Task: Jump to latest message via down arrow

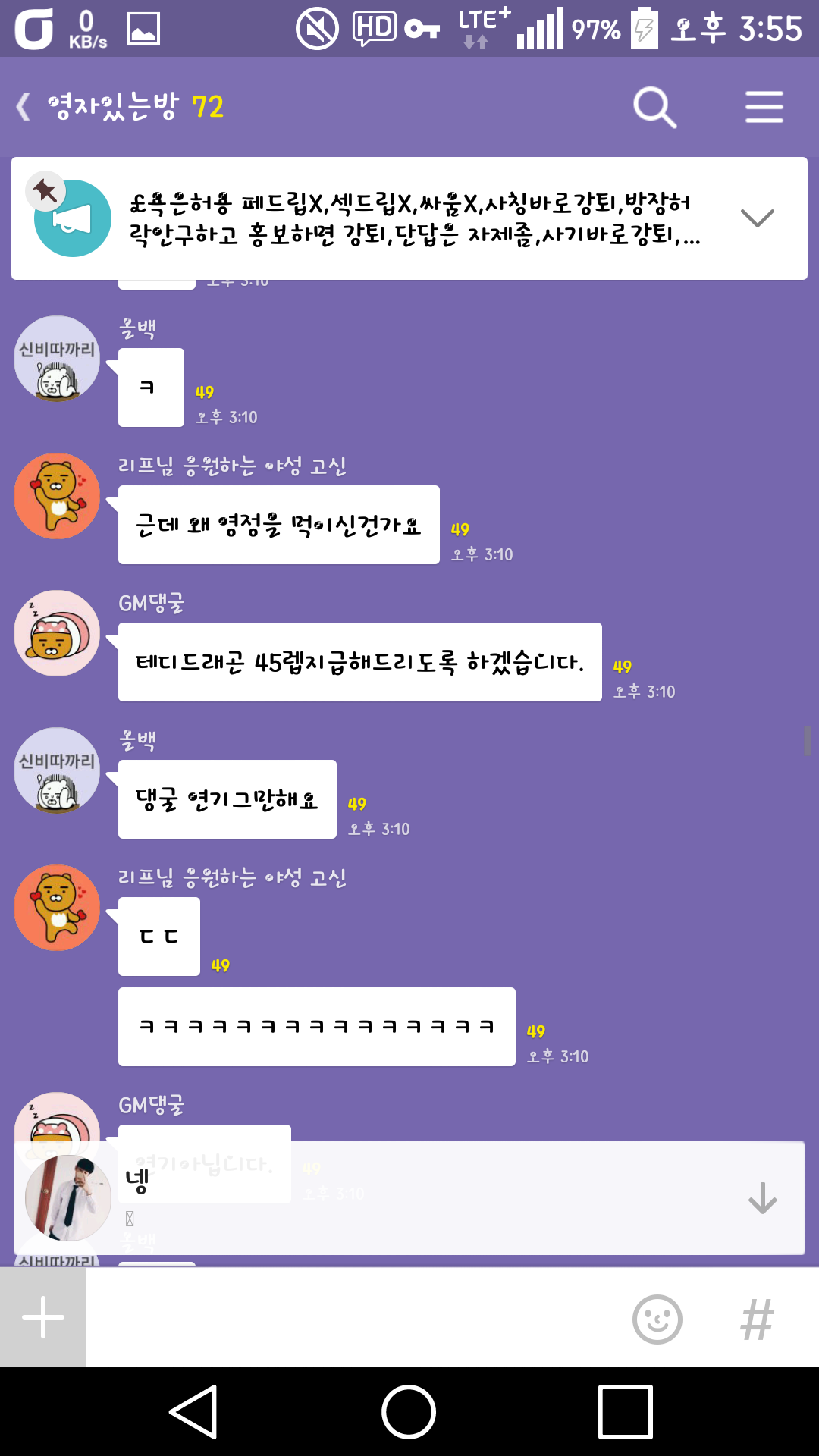Action: 762,1198
